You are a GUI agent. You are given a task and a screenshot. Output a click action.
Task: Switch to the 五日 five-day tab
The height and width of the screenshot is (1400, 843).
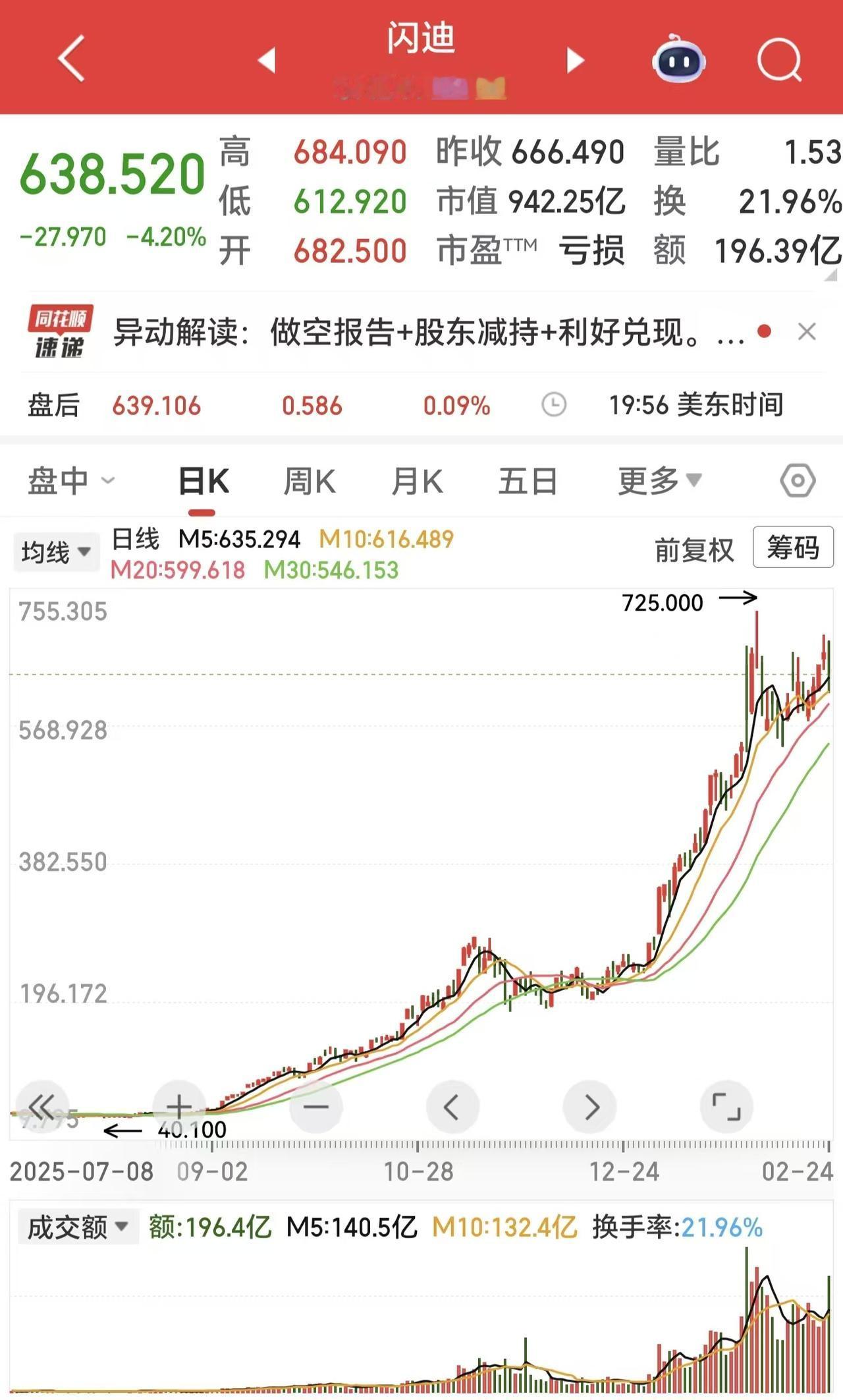pos(526,480)
